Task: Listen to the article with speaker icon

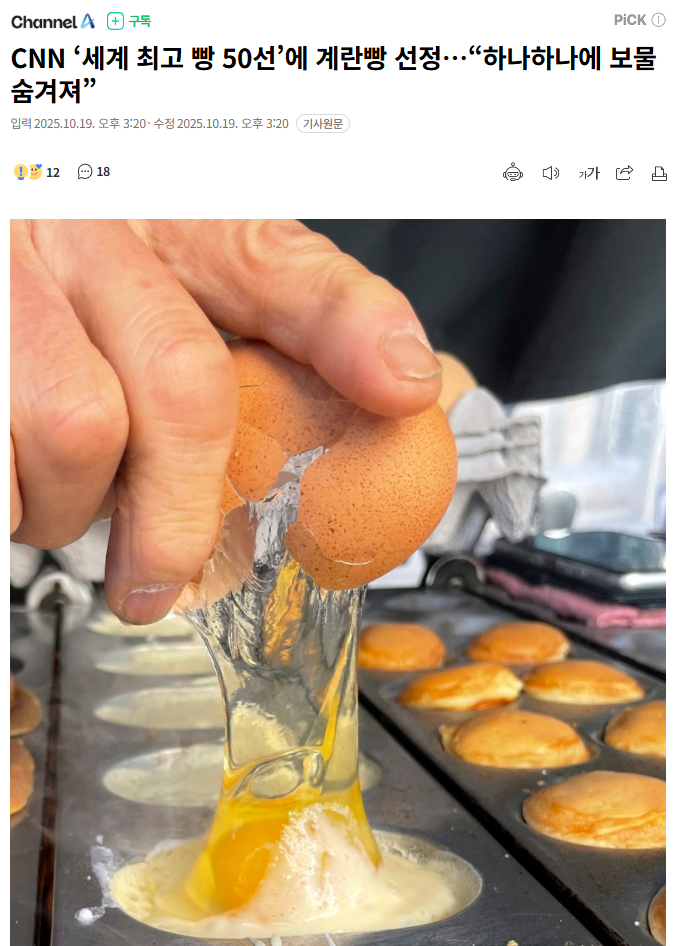Action: click(x=550, y=173)
